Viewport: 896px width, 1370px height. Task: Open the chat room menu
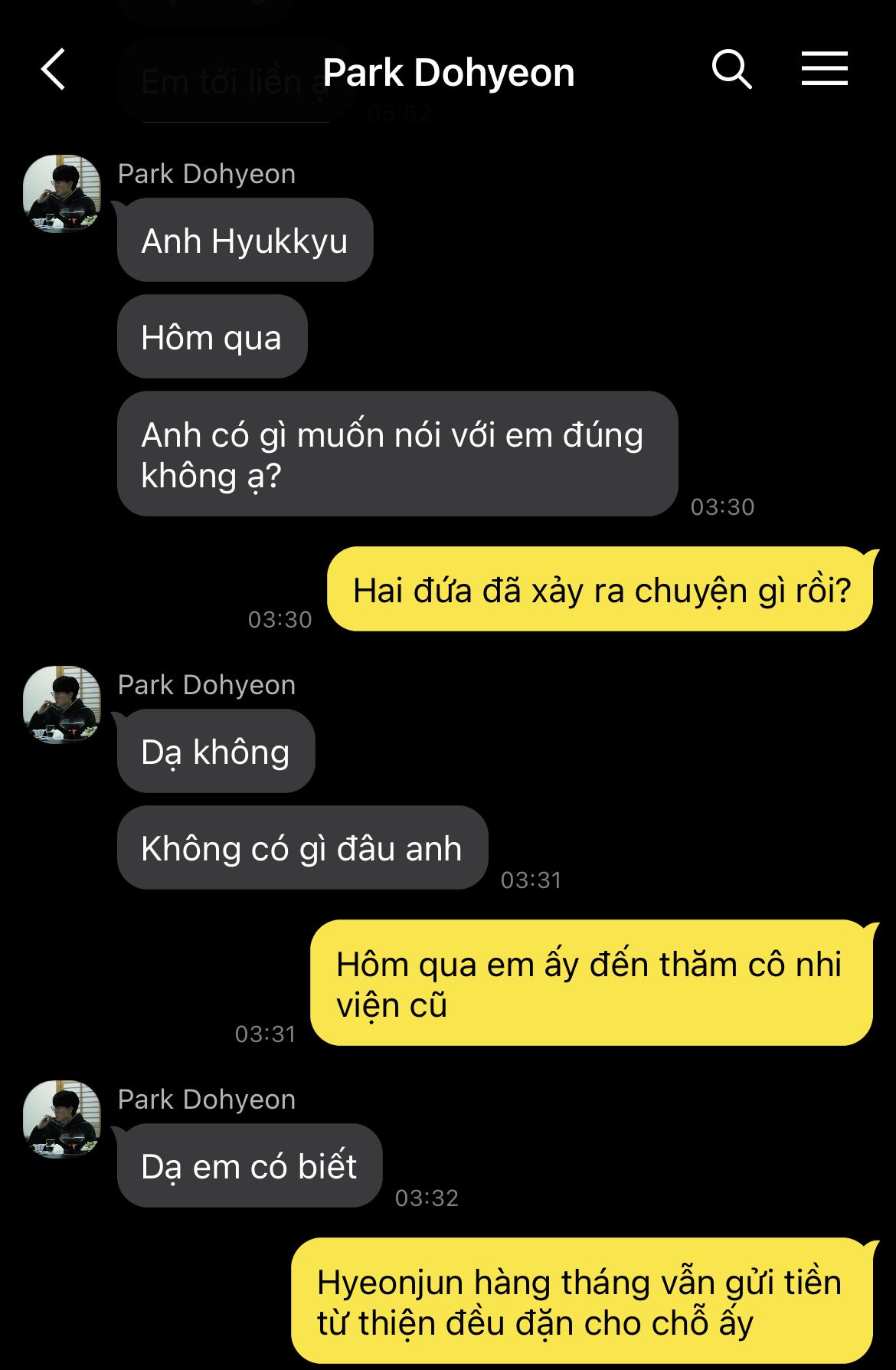pyautogui.click(x=824, y=69)
